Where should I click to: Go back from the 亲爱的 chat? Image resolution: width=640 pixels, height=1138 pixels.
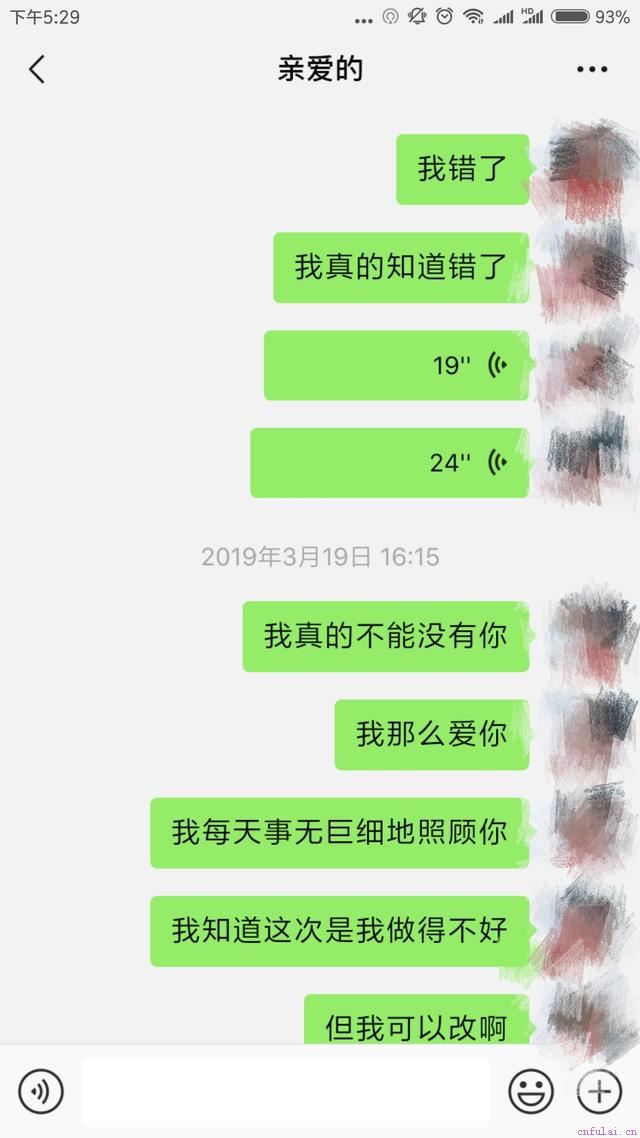[37, 69]
